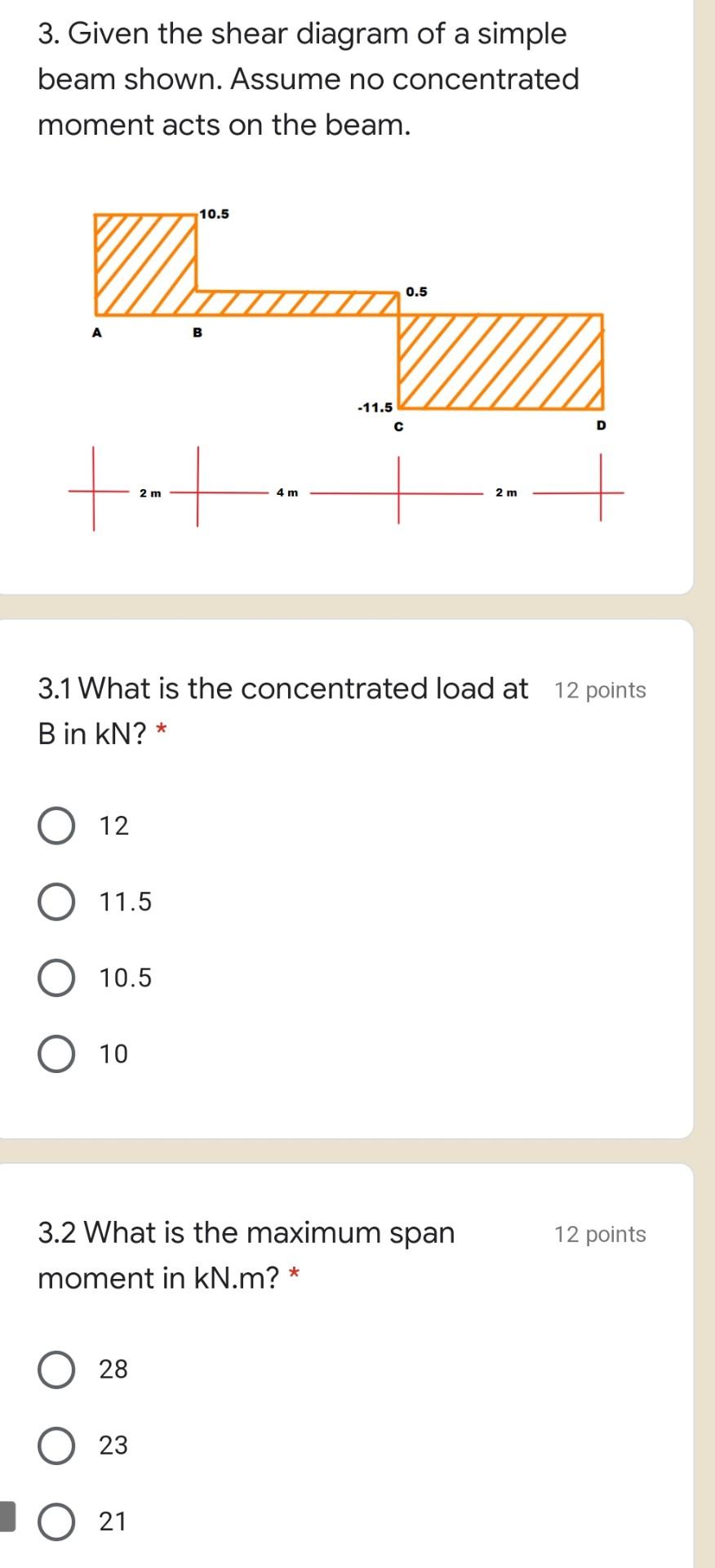Select the radio button for answer 21
The width and height of the screenshot is (715, 1568).
pyautogui.click(x=56, y=1521)
